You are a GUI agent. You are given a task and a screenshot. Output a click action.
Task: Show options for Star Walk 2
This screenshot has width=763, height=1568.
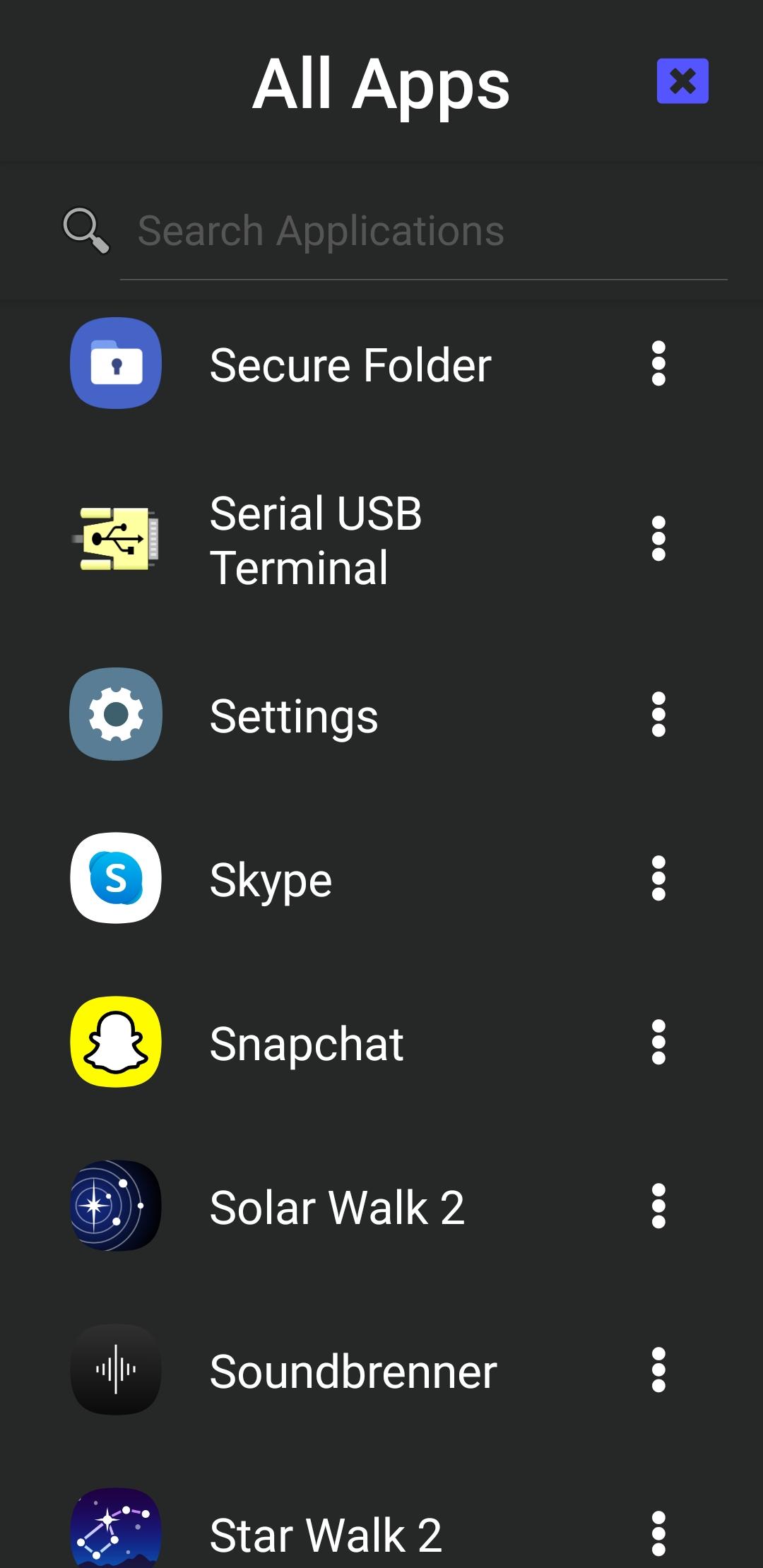pyautogui.click(x=658, y=1533)
